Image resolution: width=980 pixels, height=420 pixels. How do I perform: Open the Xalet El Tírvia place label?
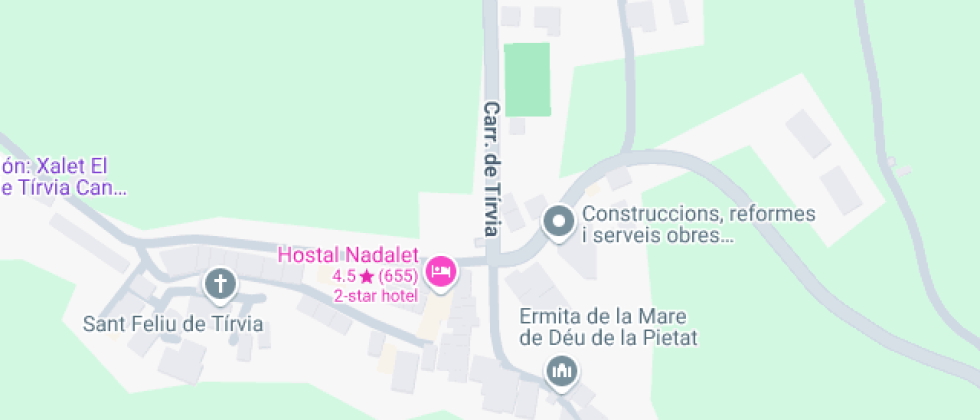(x=62, y=177)
